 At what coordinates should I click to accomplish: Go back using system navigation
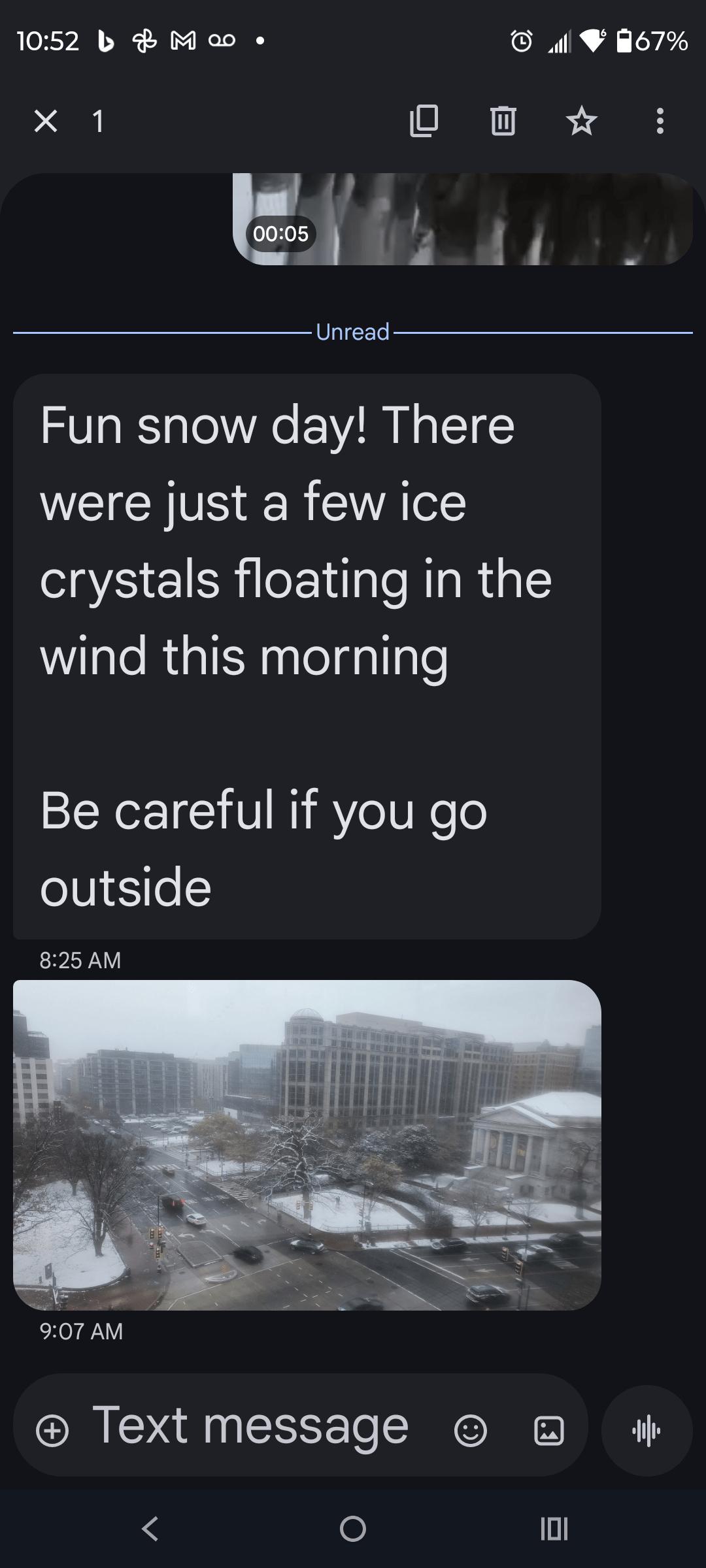pyautogui.click(x=150, y=1528)
